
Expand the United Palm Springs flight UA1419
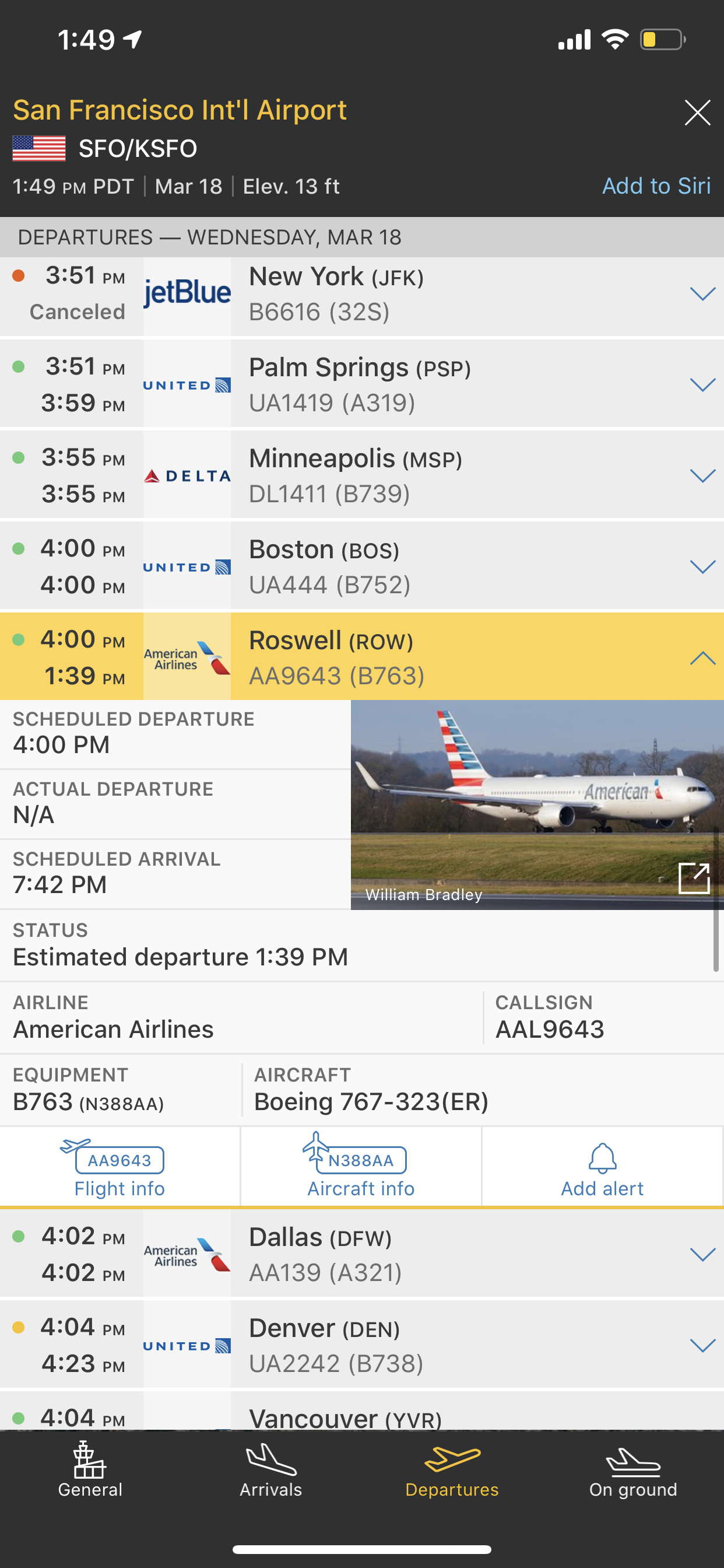pyautogui.click(x=702, y=384)
